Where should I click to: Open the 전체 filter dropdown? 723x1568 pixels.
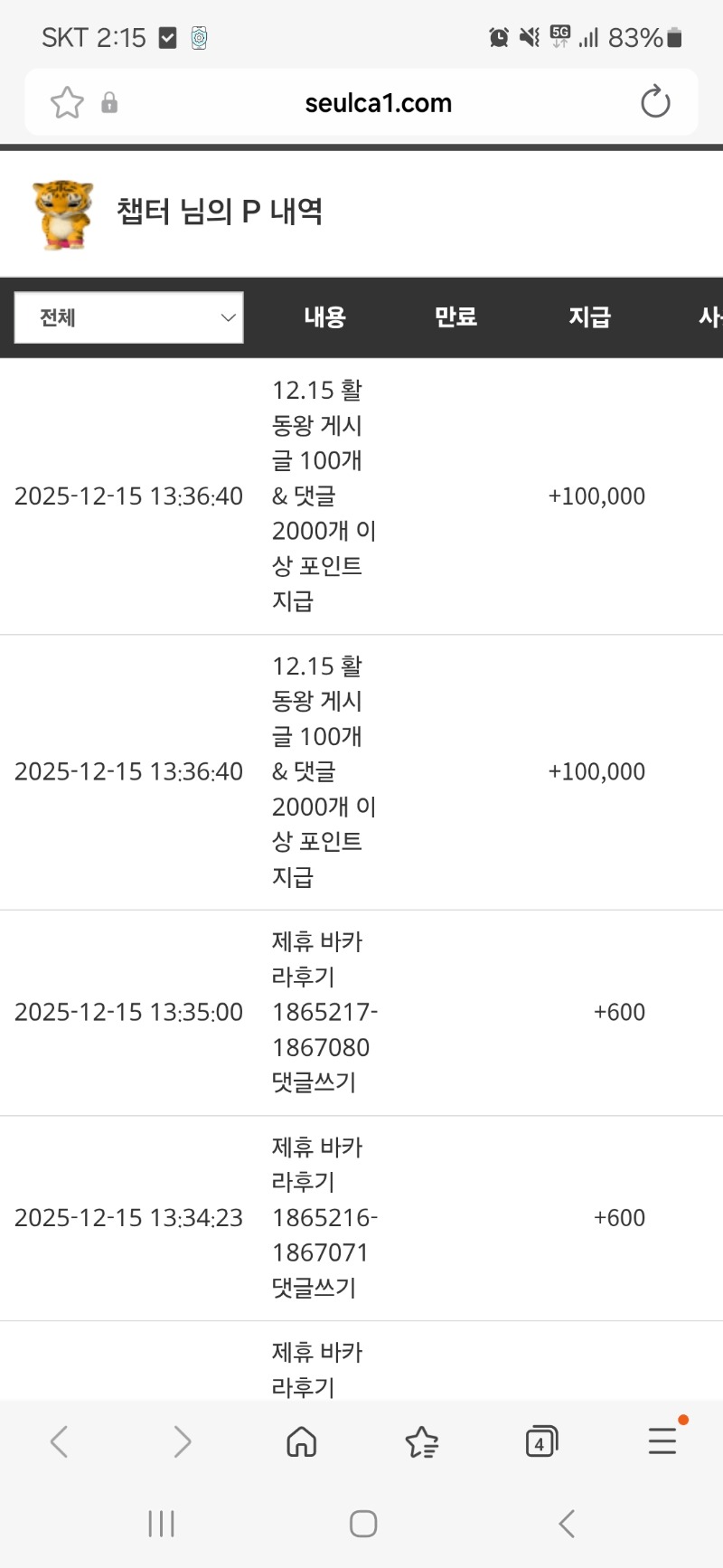(x=127, y=317)
